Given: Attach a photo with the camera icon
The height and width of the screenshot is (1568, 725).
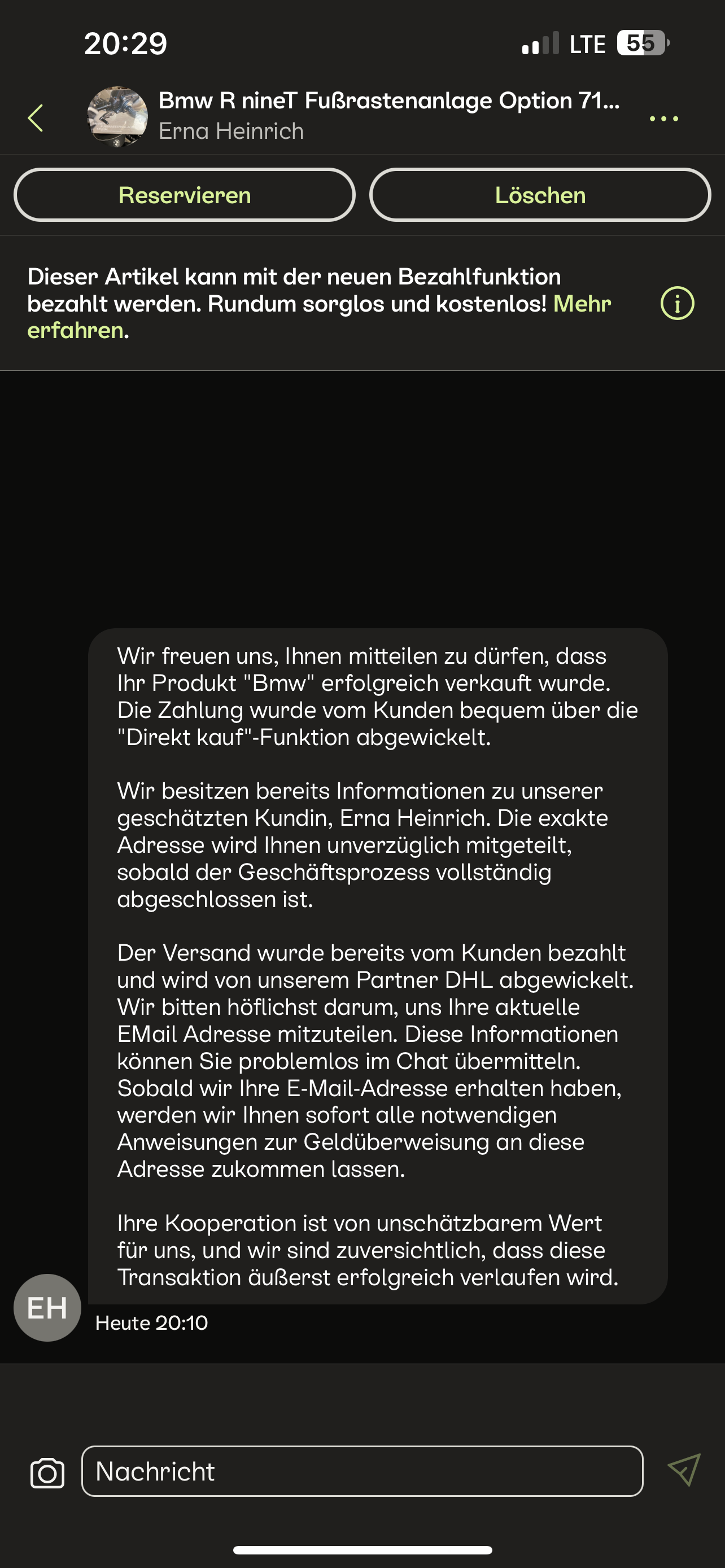Looking at the screenshot, I should click(47, 1473).
